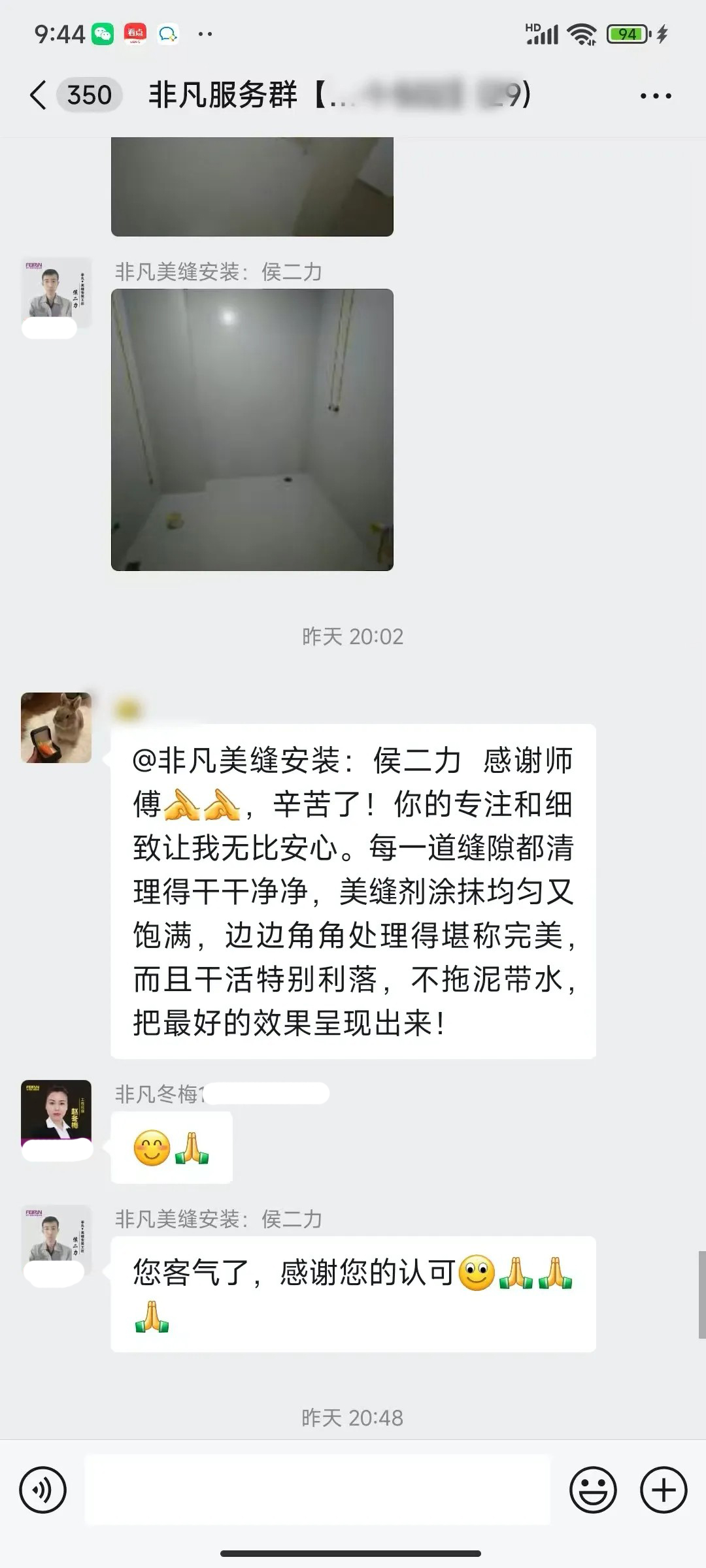Viewport: 706px width, 1568px height.
Task: View the full-size tiled room photo from 侯二力
Action: [252, 430]
